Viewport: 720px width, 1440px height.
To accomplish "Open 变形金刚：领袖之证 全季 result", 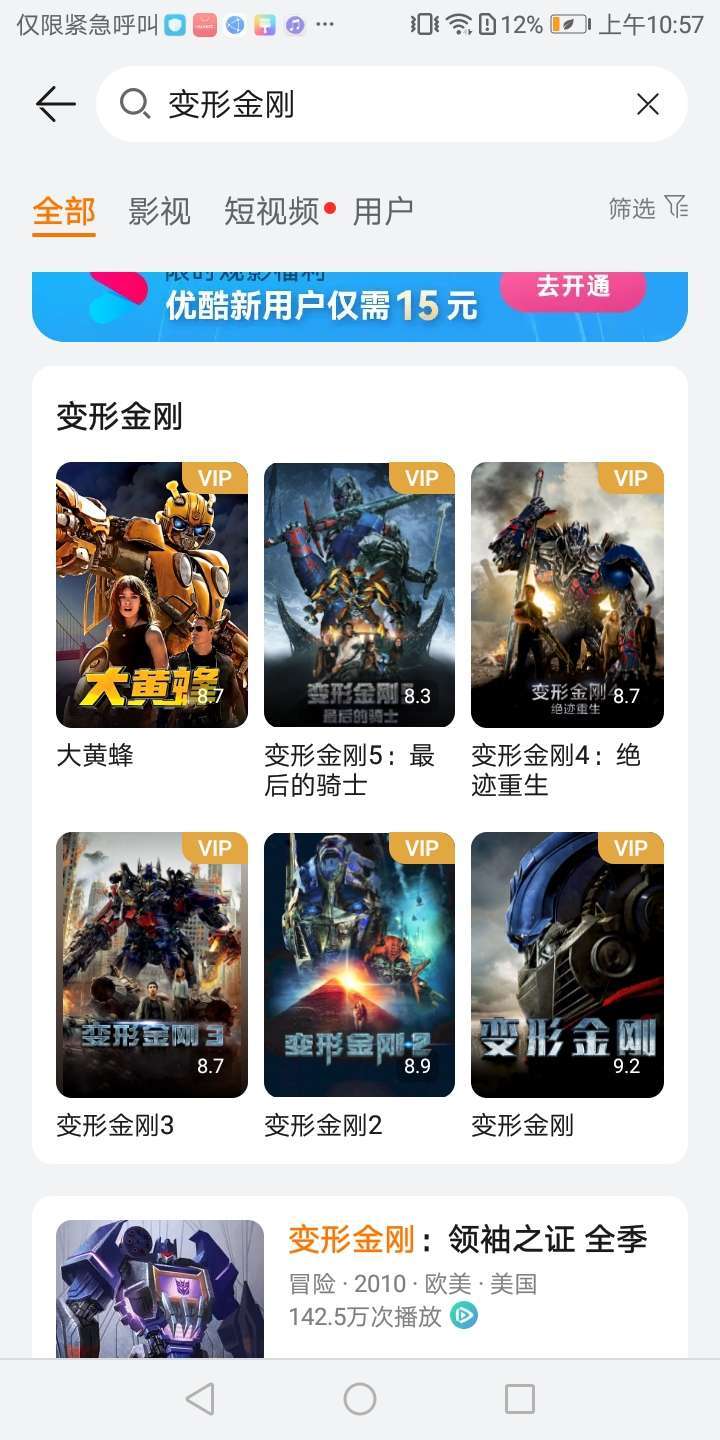I will 467,1240.
